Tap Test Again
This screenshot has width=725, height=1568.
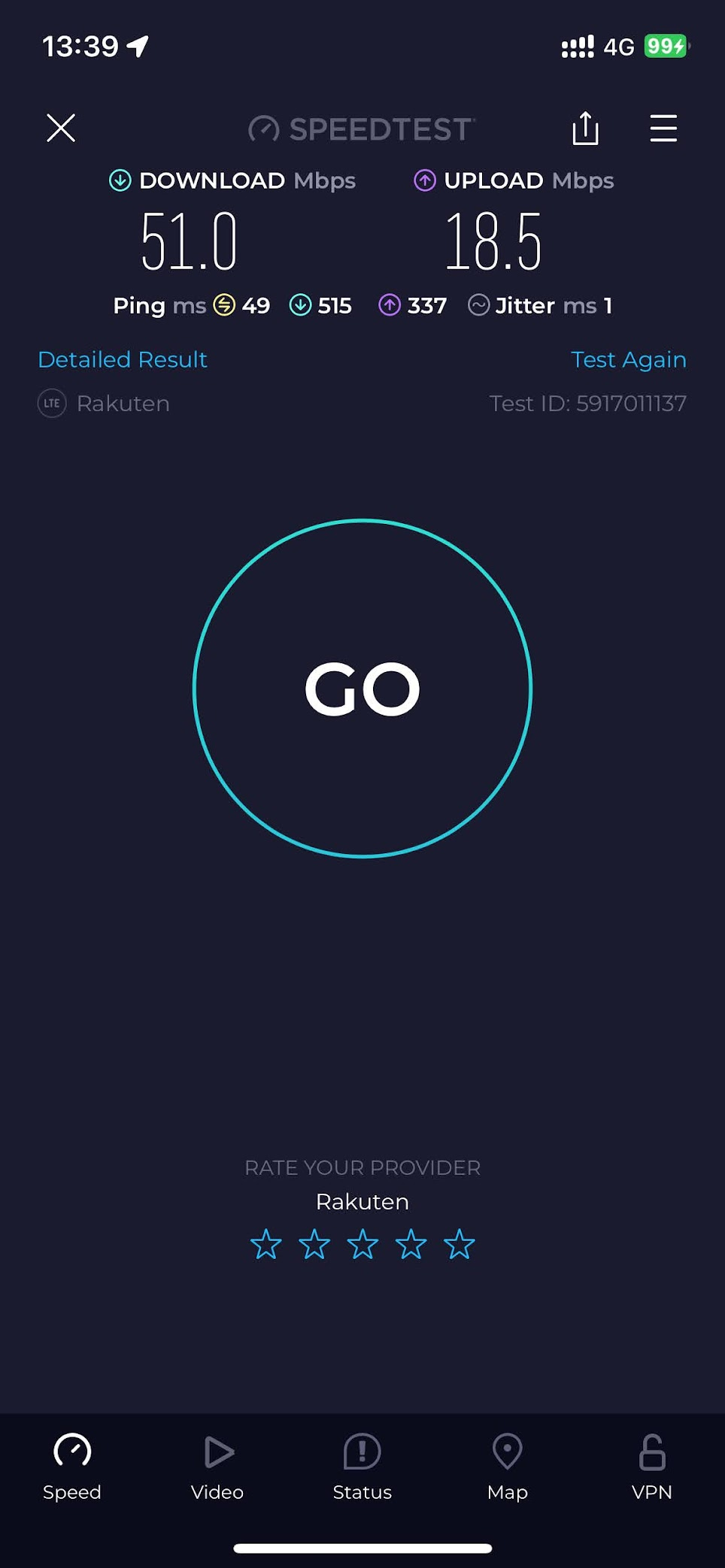pyautogui.click(x=628, y=359)
